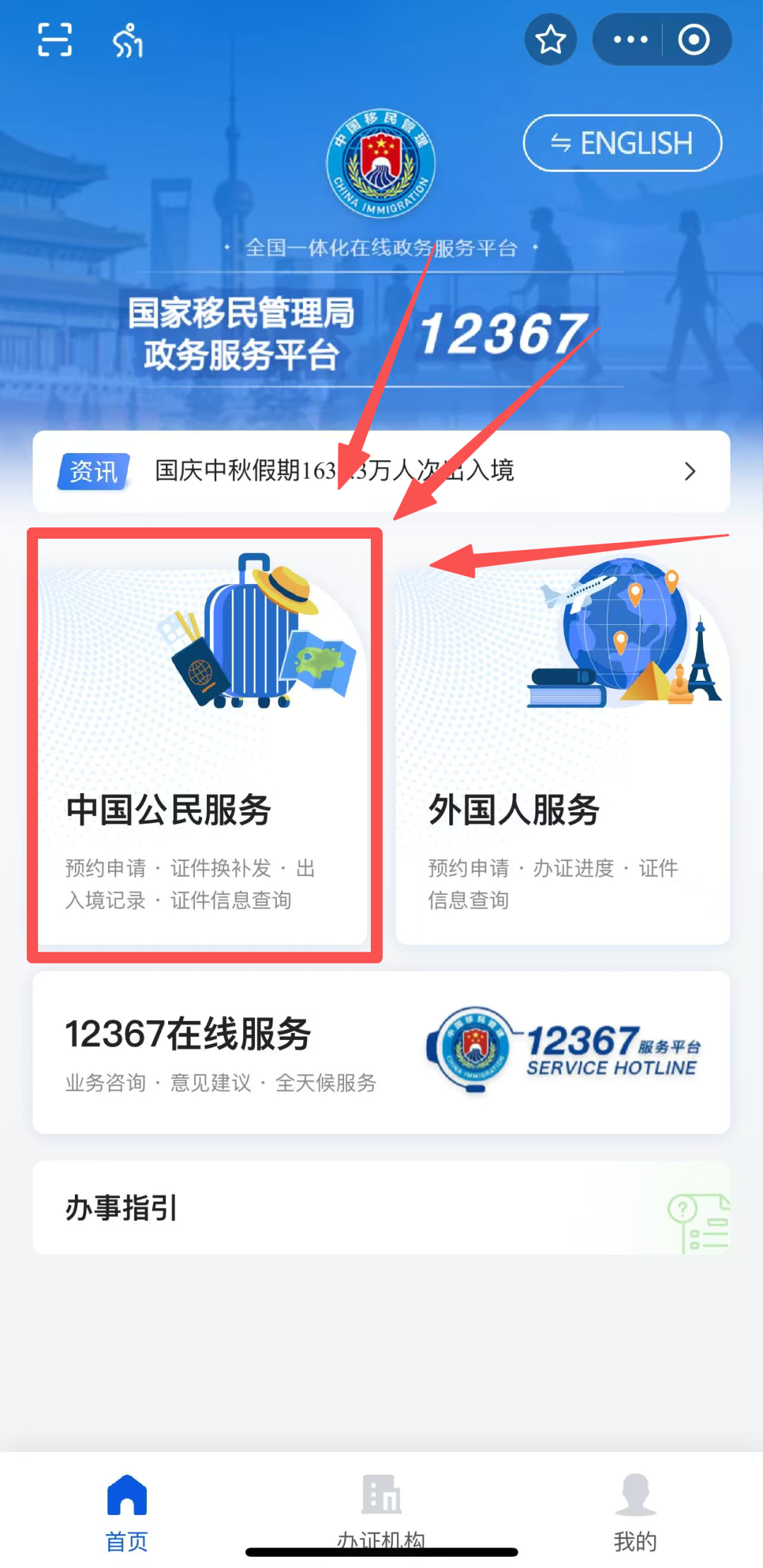The image size is (763, 1568).
Task: Switch to the 办证机构 tab
Action: 381,1507
